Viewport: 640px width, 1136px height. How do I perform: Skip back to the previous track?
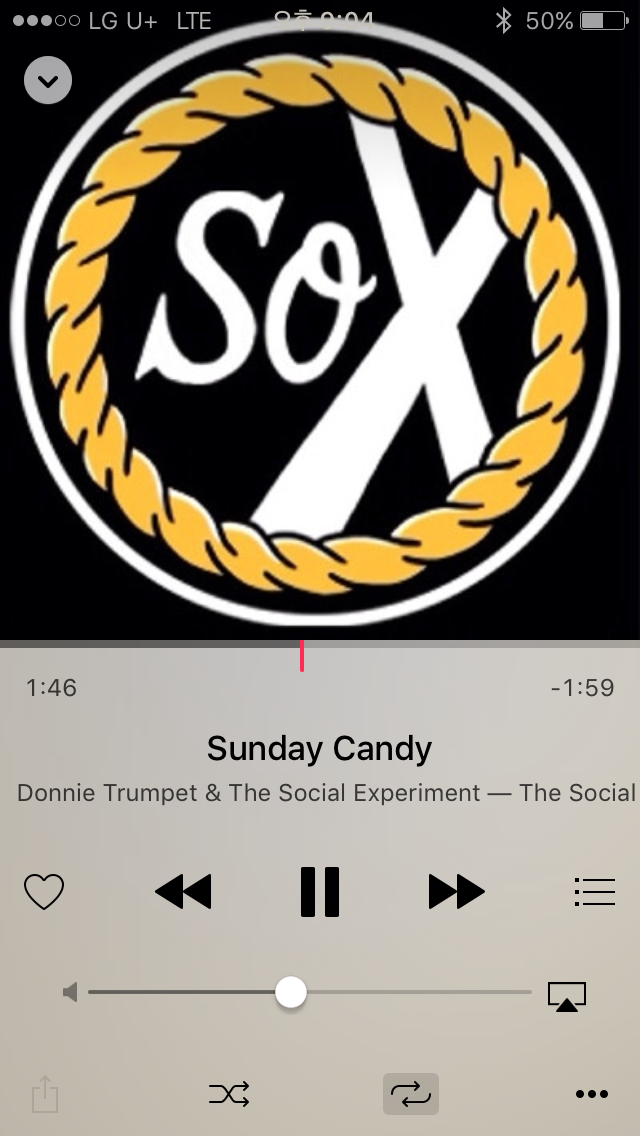(x=184, y=891)
